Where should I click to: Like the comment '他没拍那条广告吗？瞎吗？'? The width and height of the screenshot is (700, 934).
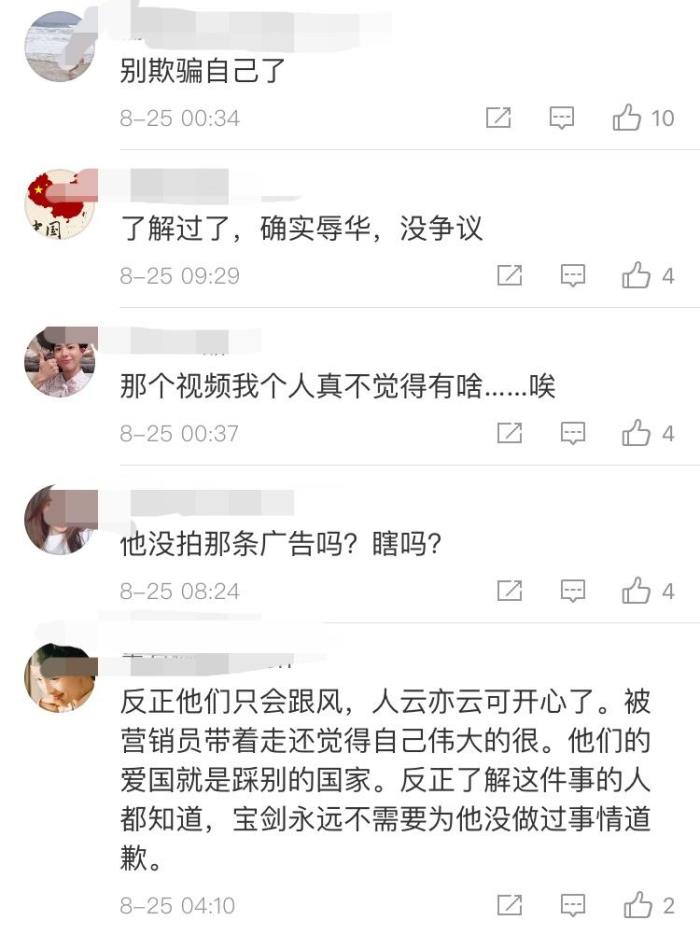[x=637, y=591]
